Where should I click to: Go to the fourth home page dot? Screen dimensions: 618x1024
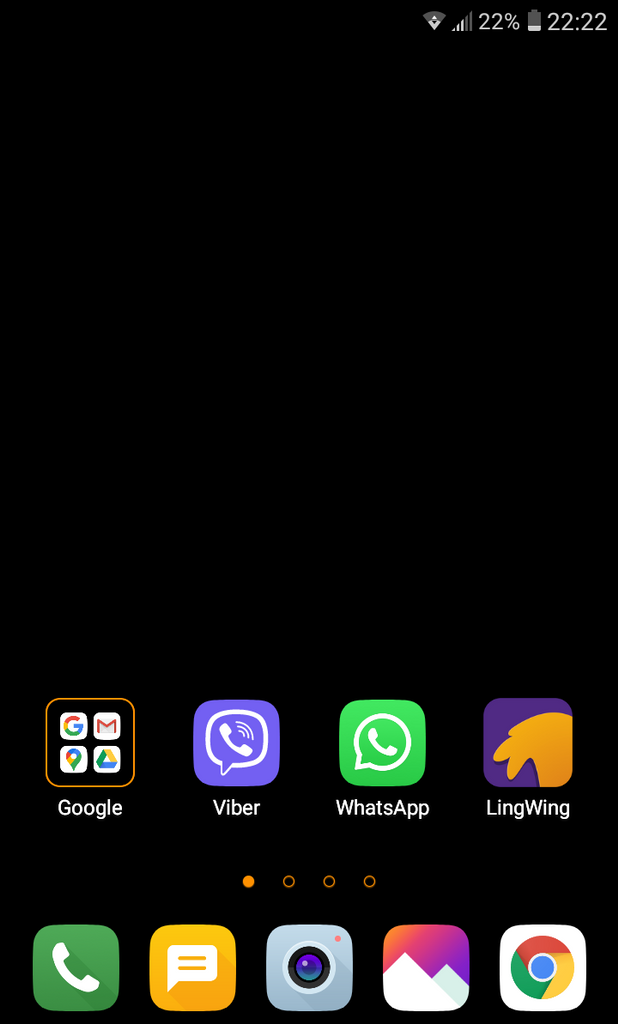(x=369, y=881)
